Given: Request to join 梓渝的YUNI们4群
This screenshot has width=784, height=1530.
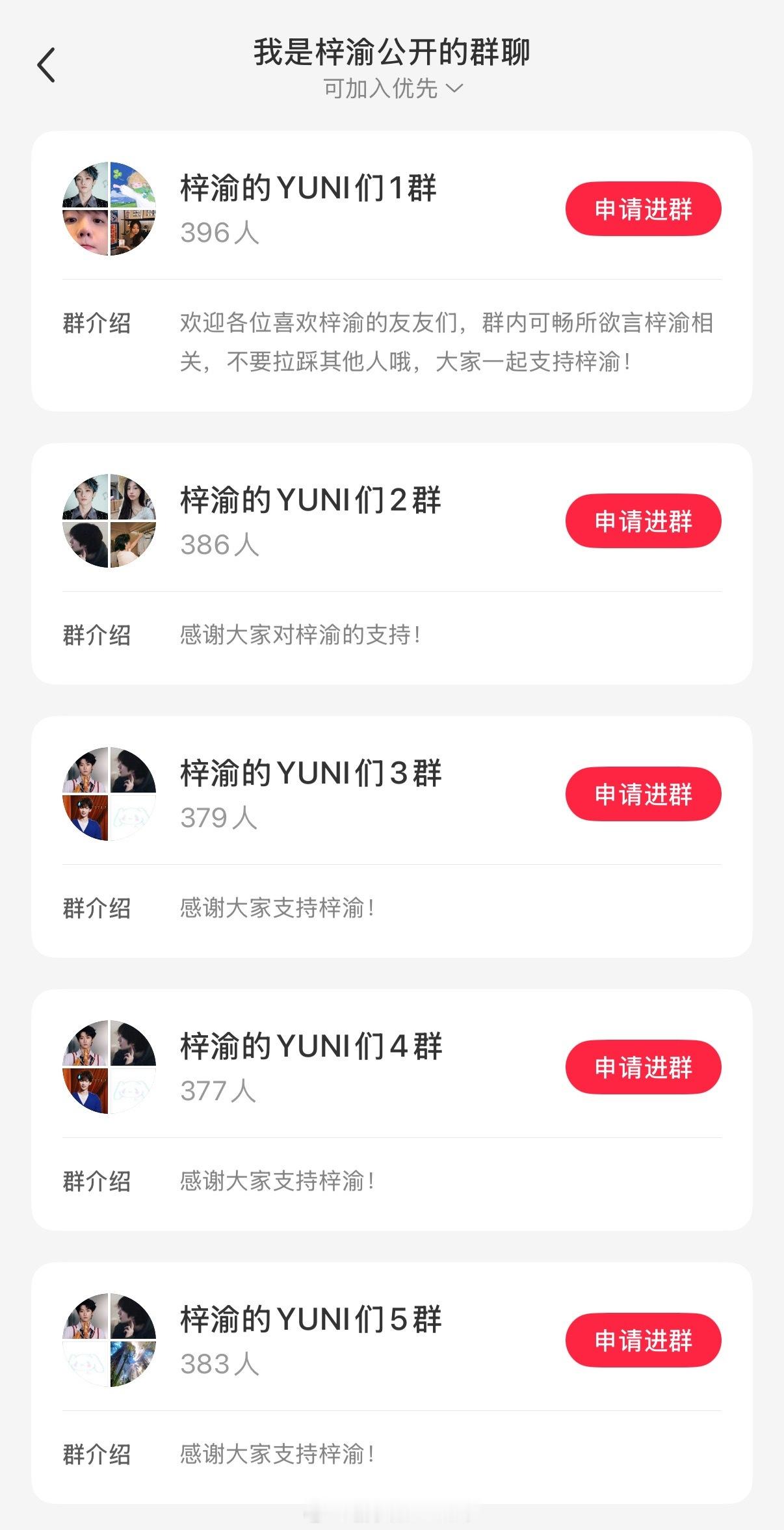Looking at the screenshot, I should [643, 1067].
